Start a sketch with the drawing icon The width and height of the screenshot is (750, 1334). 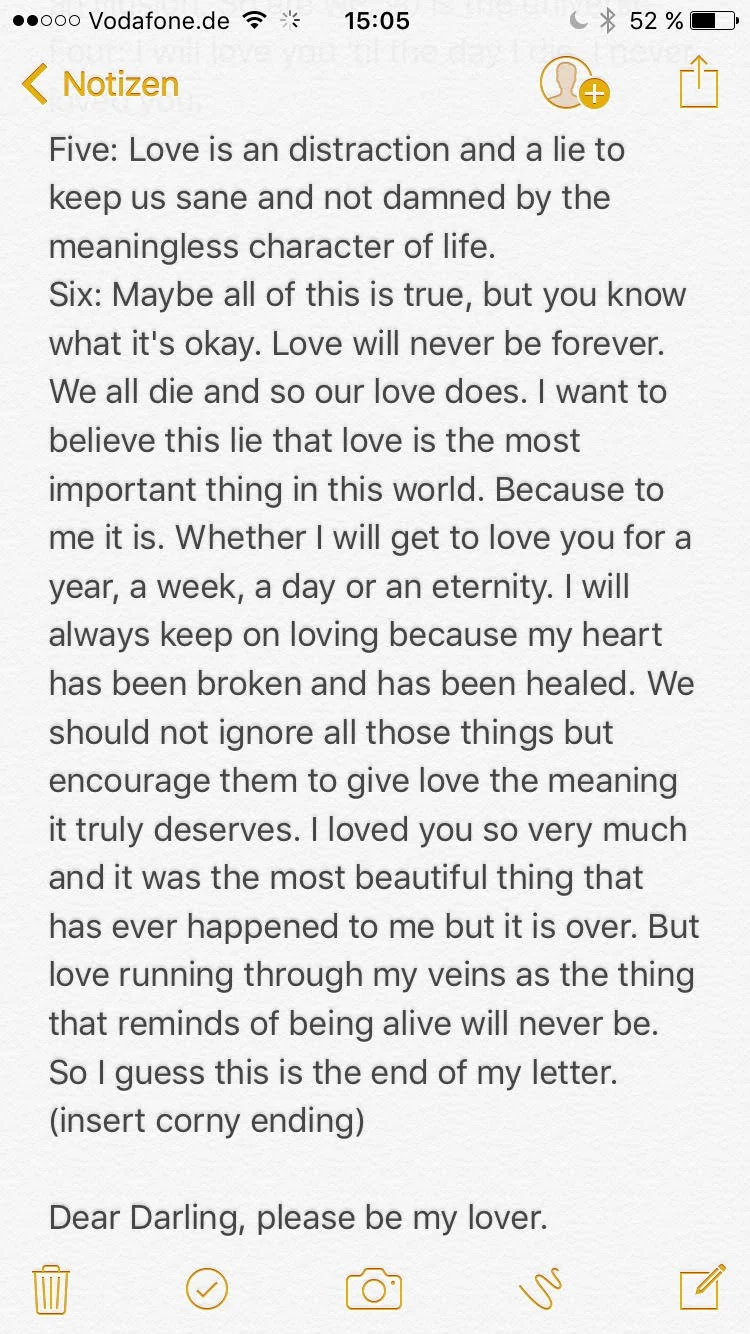540,1289
